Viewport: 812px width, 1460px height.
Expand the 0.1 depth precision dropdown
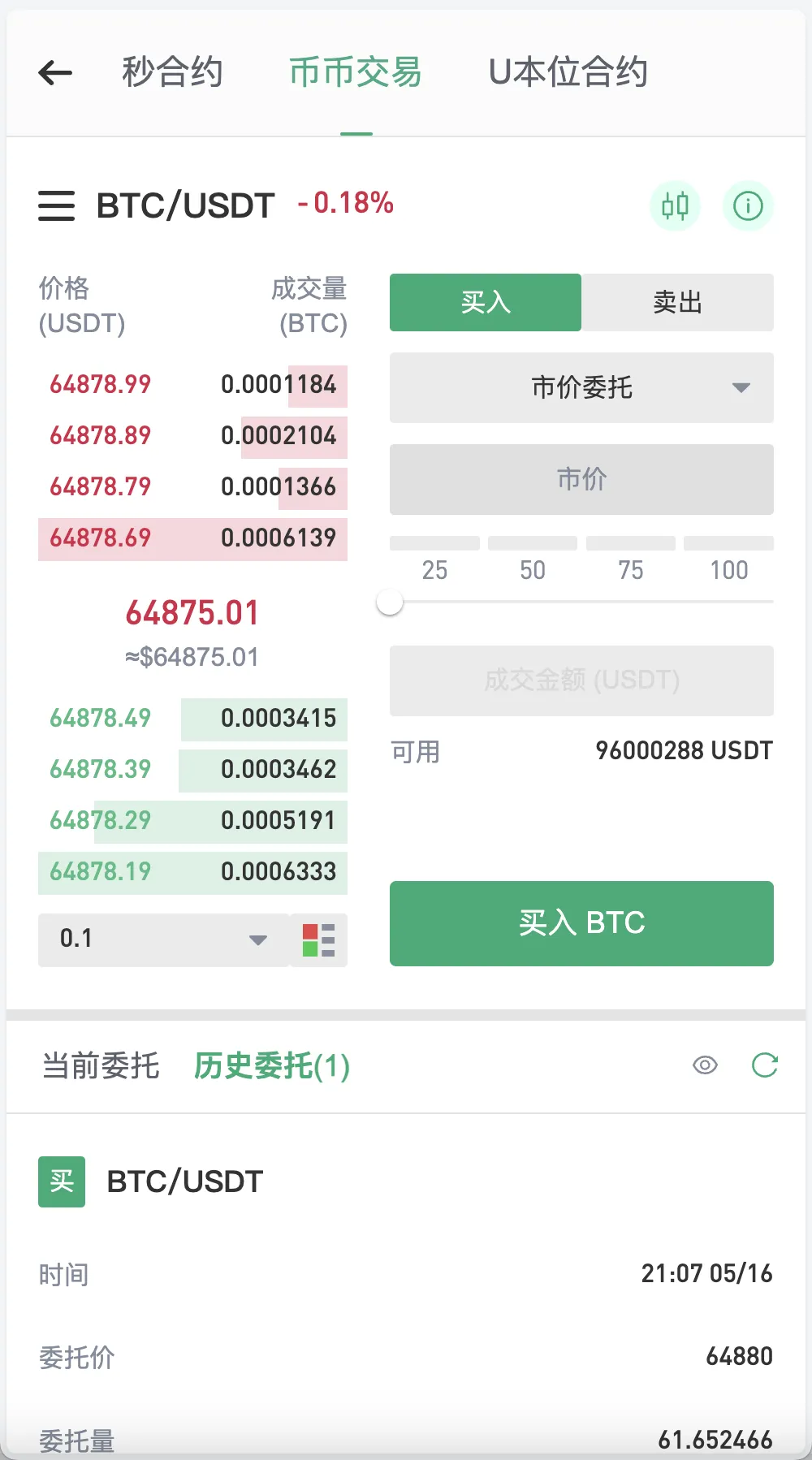point(162,939)
